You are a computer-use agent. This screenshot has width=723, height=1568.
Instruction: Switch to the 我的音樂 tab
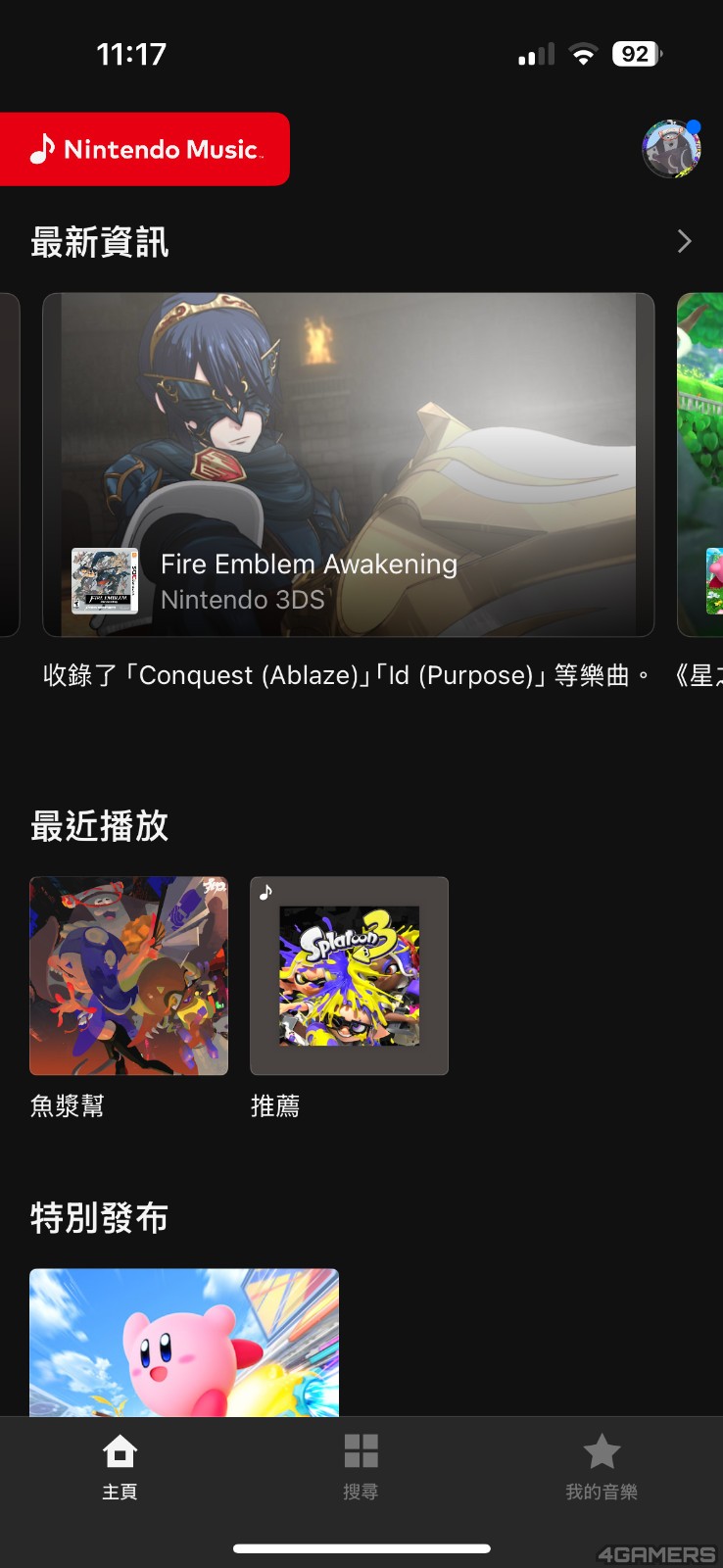point(601,1466)
